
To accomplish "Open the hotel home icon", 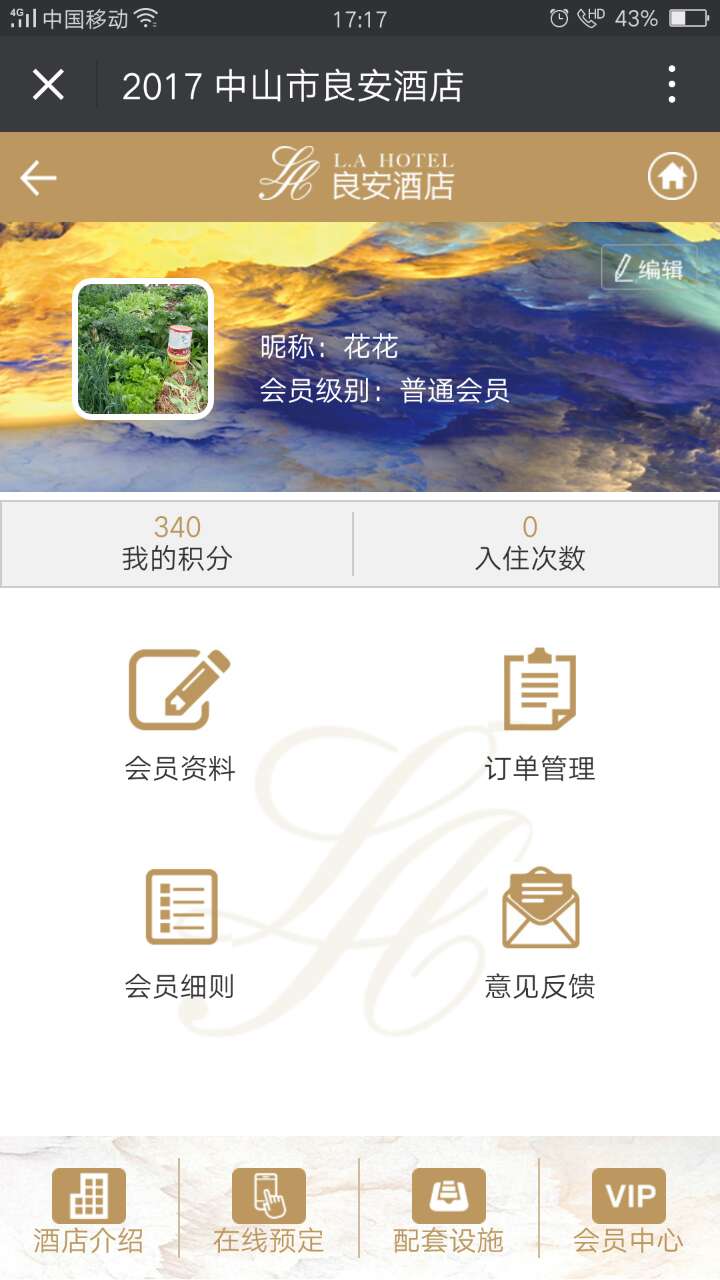I will (672, 178).
